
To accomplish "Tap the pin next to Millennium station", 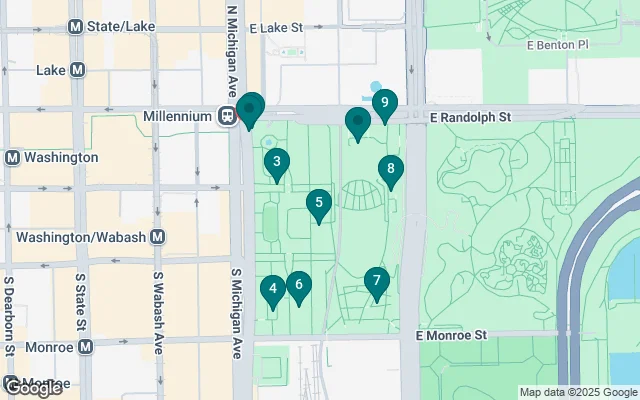I will (x=250, y=109).
